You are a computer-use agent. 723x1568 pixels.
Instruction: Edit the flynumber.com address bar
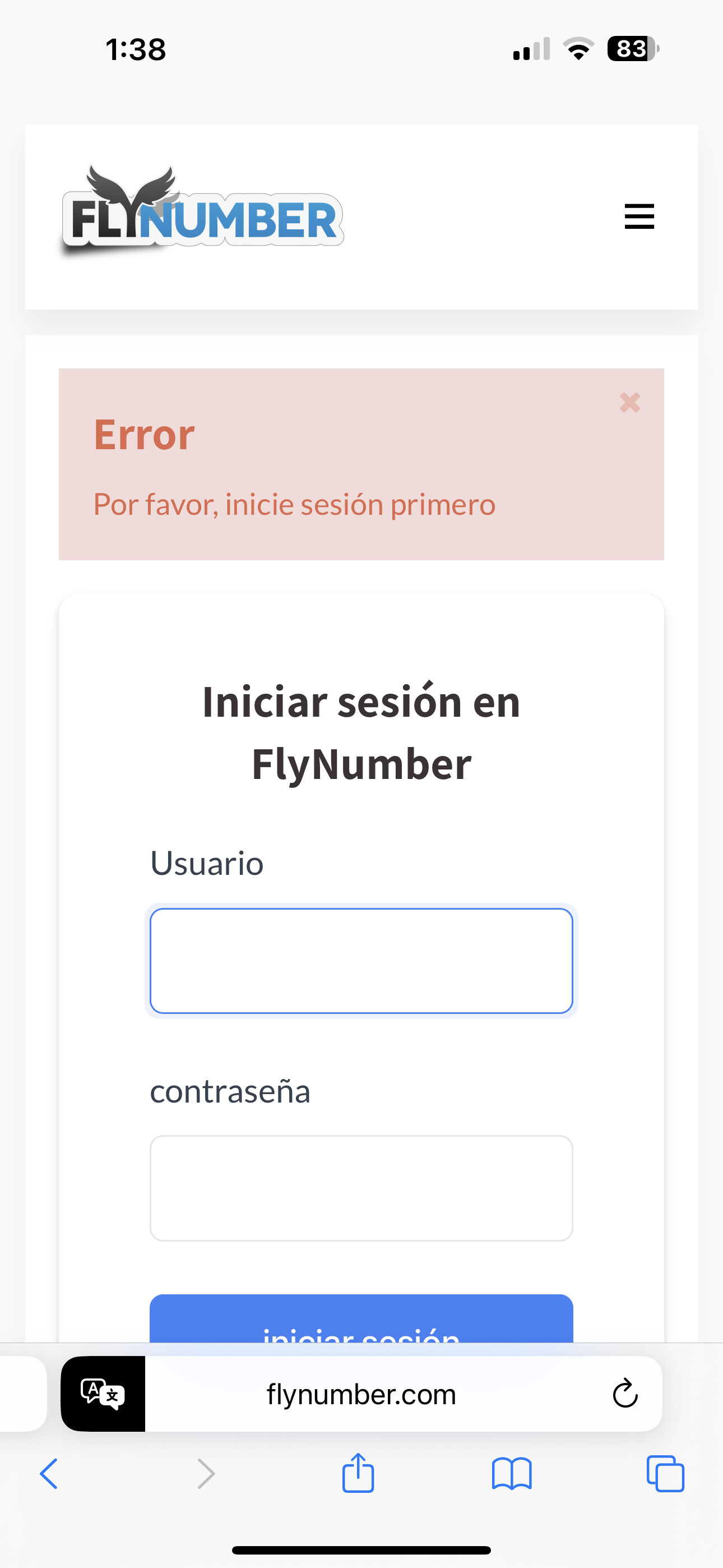pos(361,1394)
